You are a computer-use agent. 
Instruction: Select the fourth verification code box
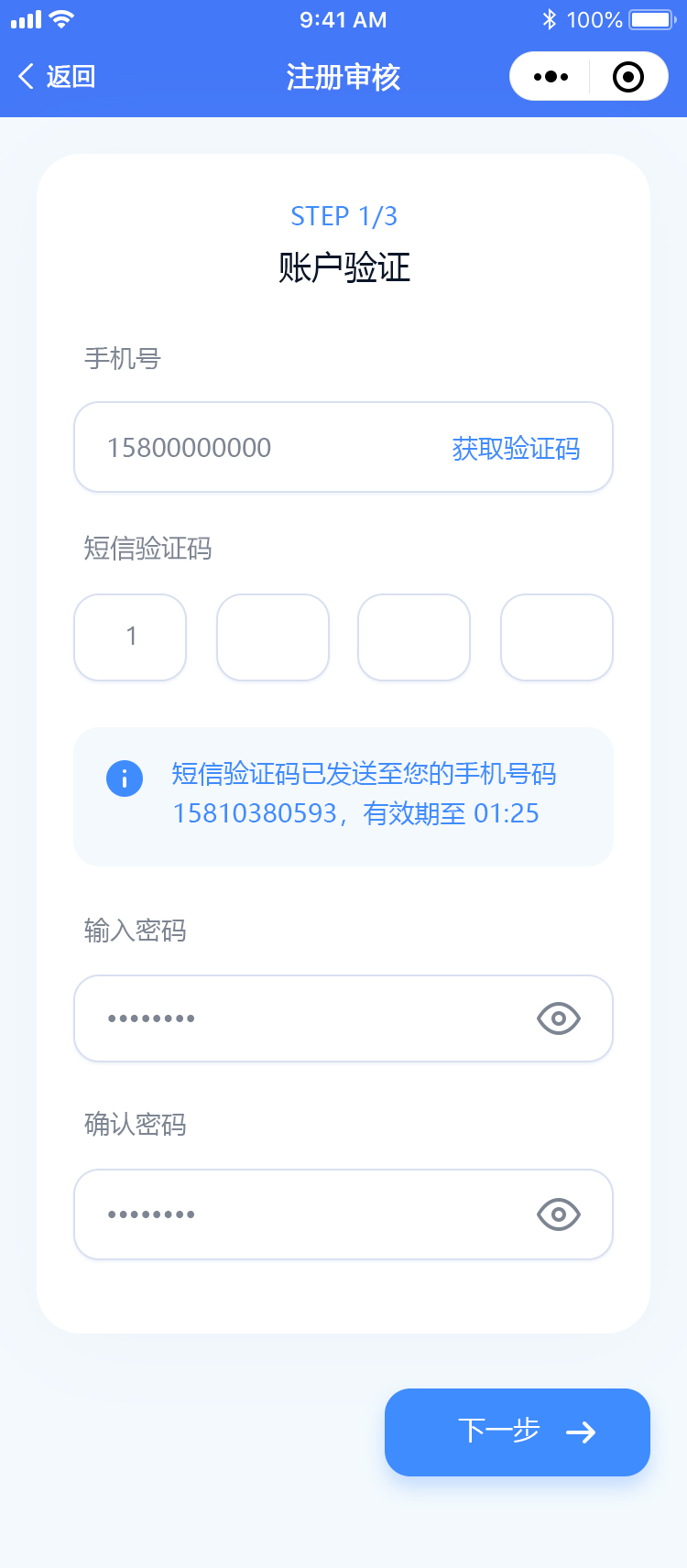(557, 637)
